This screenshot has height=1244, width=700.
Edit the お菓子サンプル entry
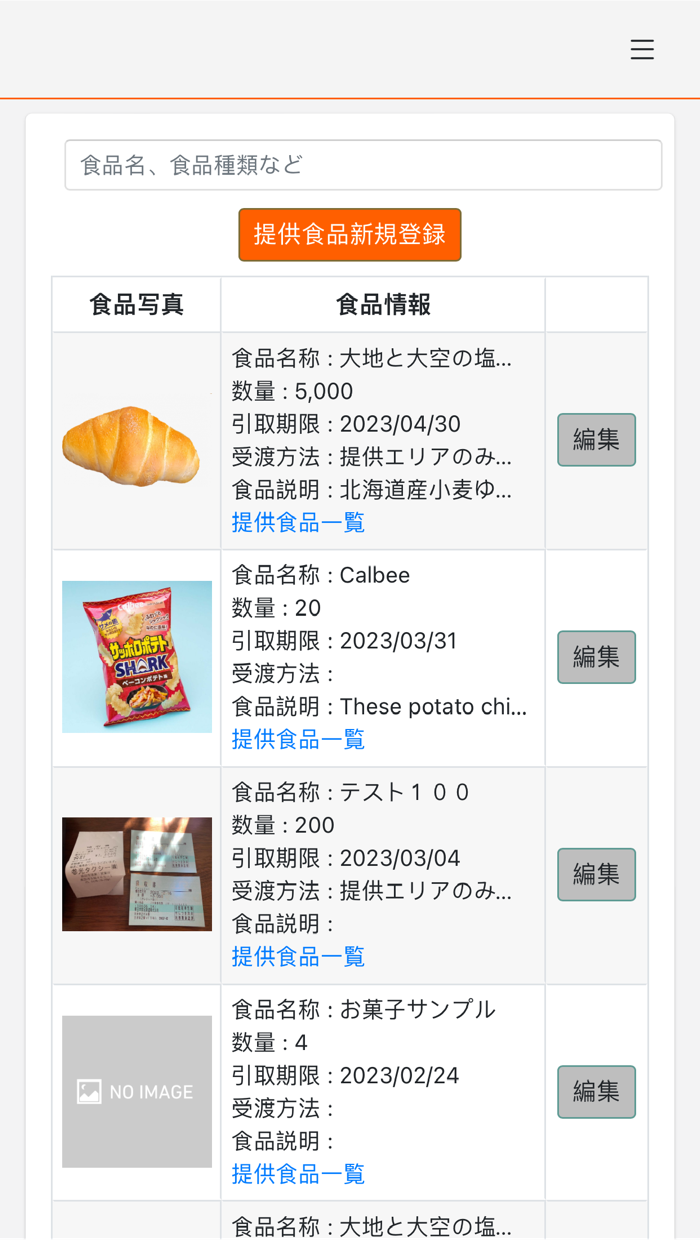pyautogui.click(x=596, y=1092)
